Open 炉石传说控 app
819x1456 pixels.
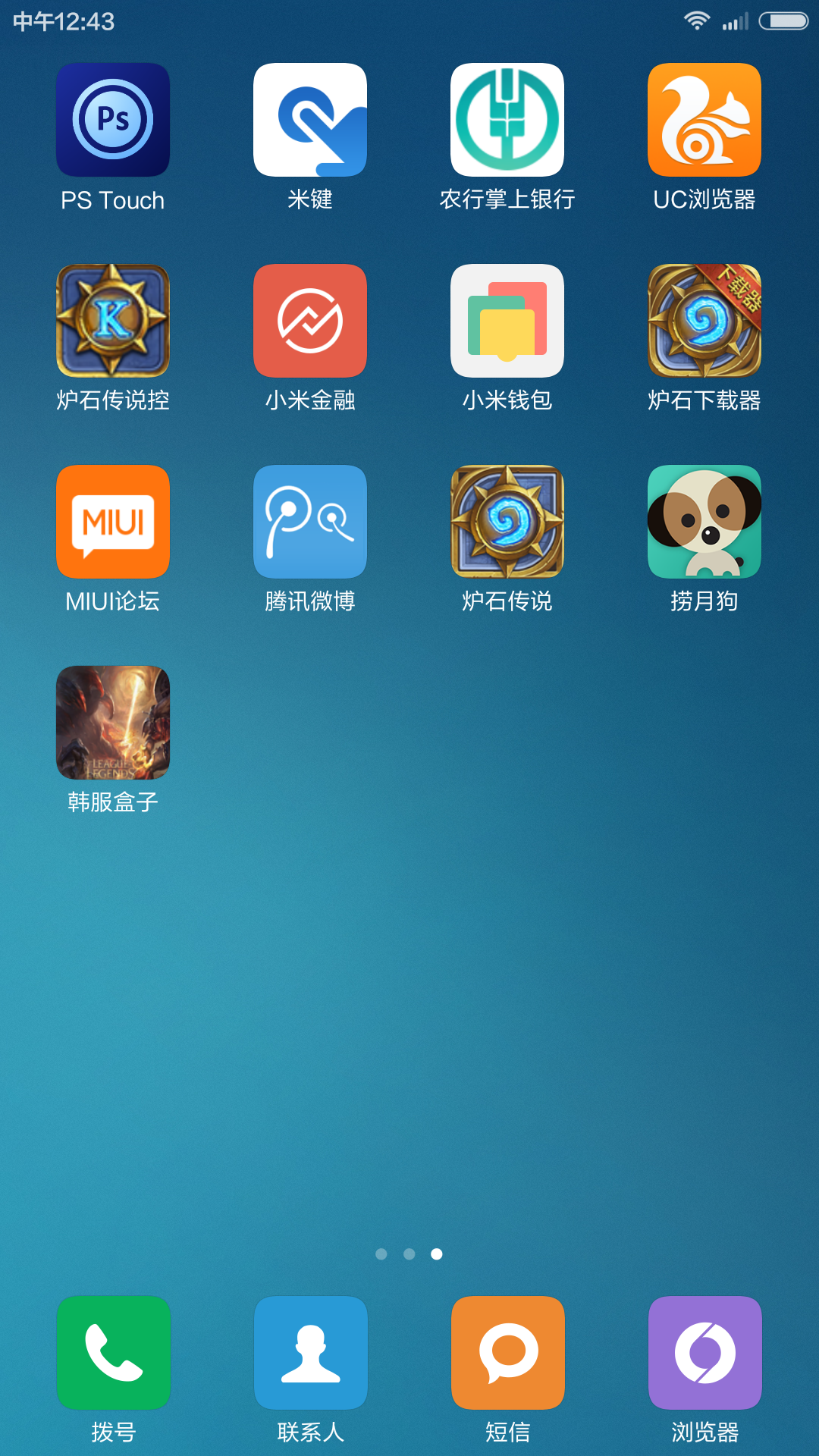tap(113, 321)
